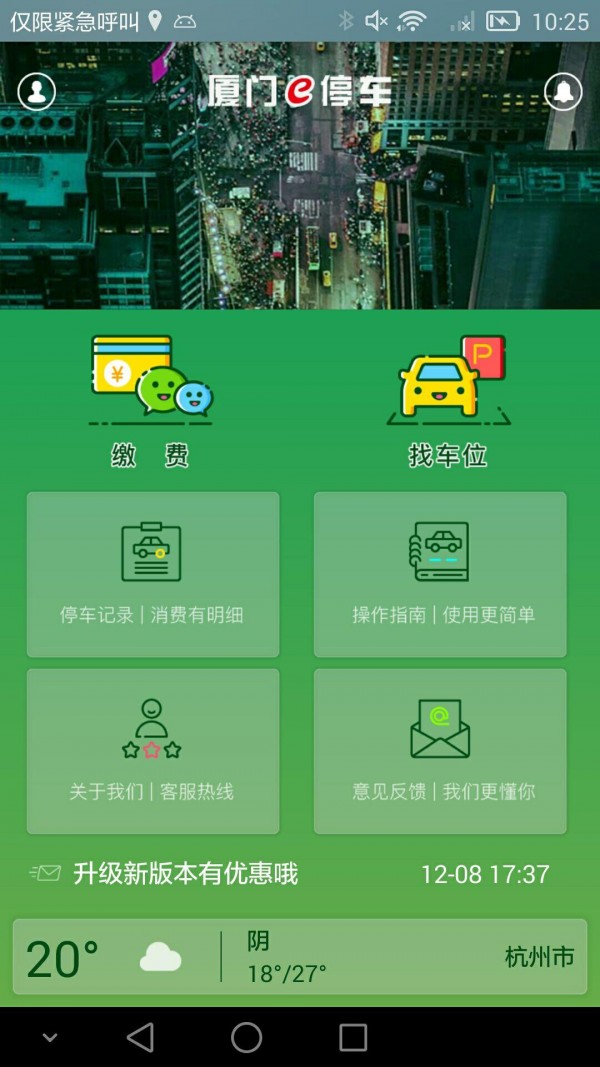This screenshot has height=1067, width=600.
Task: Open the 停车记录 parking records card
Action: (x=153, y=574)
